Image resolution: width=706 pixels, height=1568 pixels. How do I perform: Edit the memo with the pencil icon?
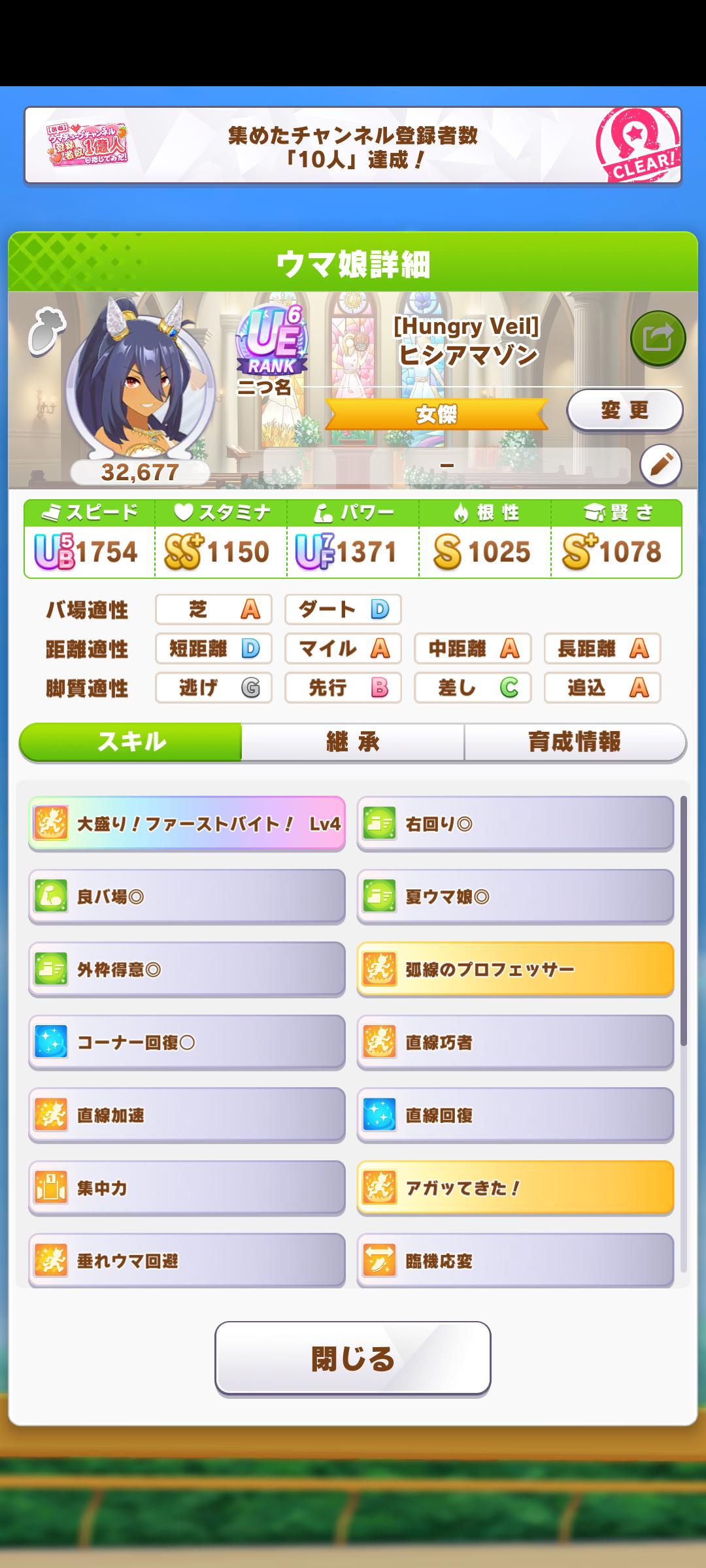pos(660,465)
